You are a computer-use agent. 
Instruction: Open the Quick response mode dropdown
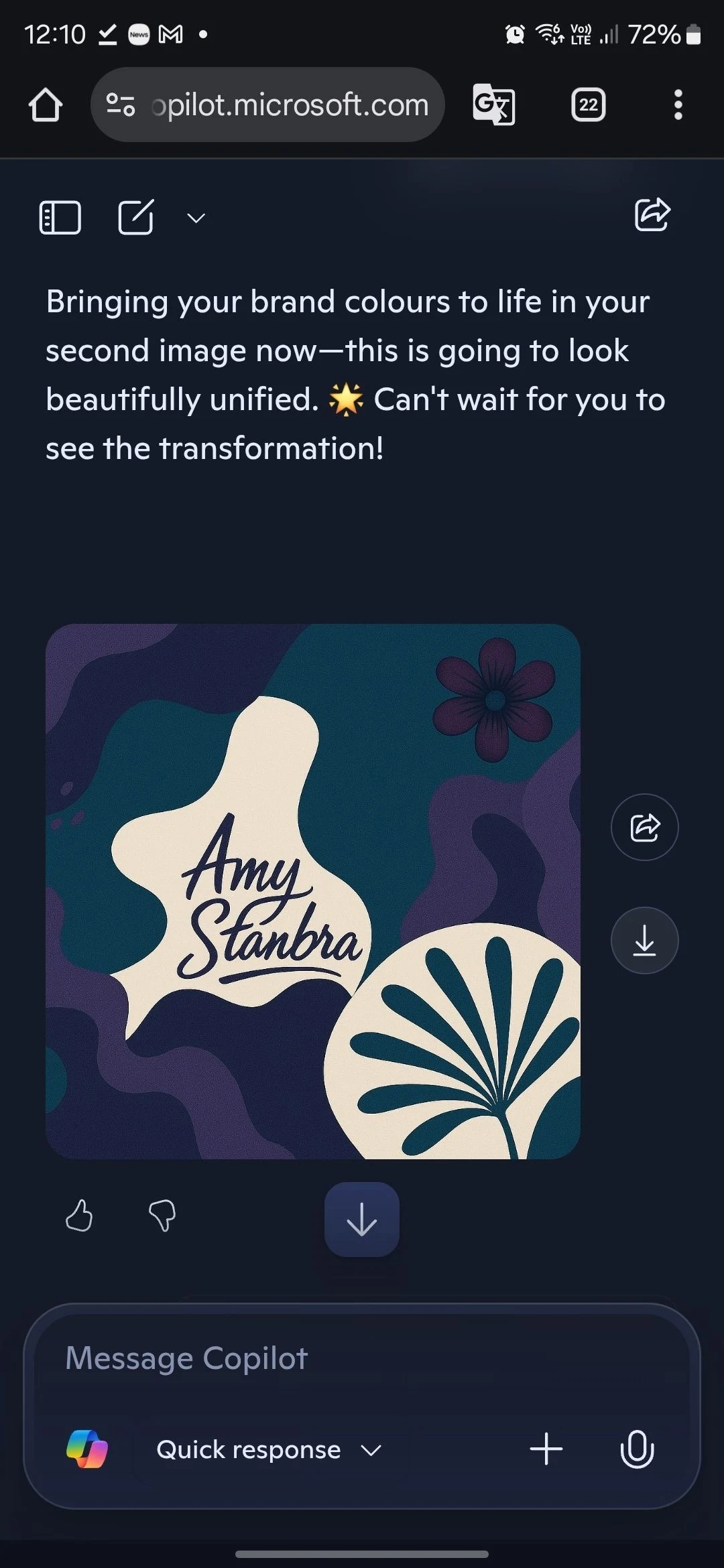point(268,1449)
